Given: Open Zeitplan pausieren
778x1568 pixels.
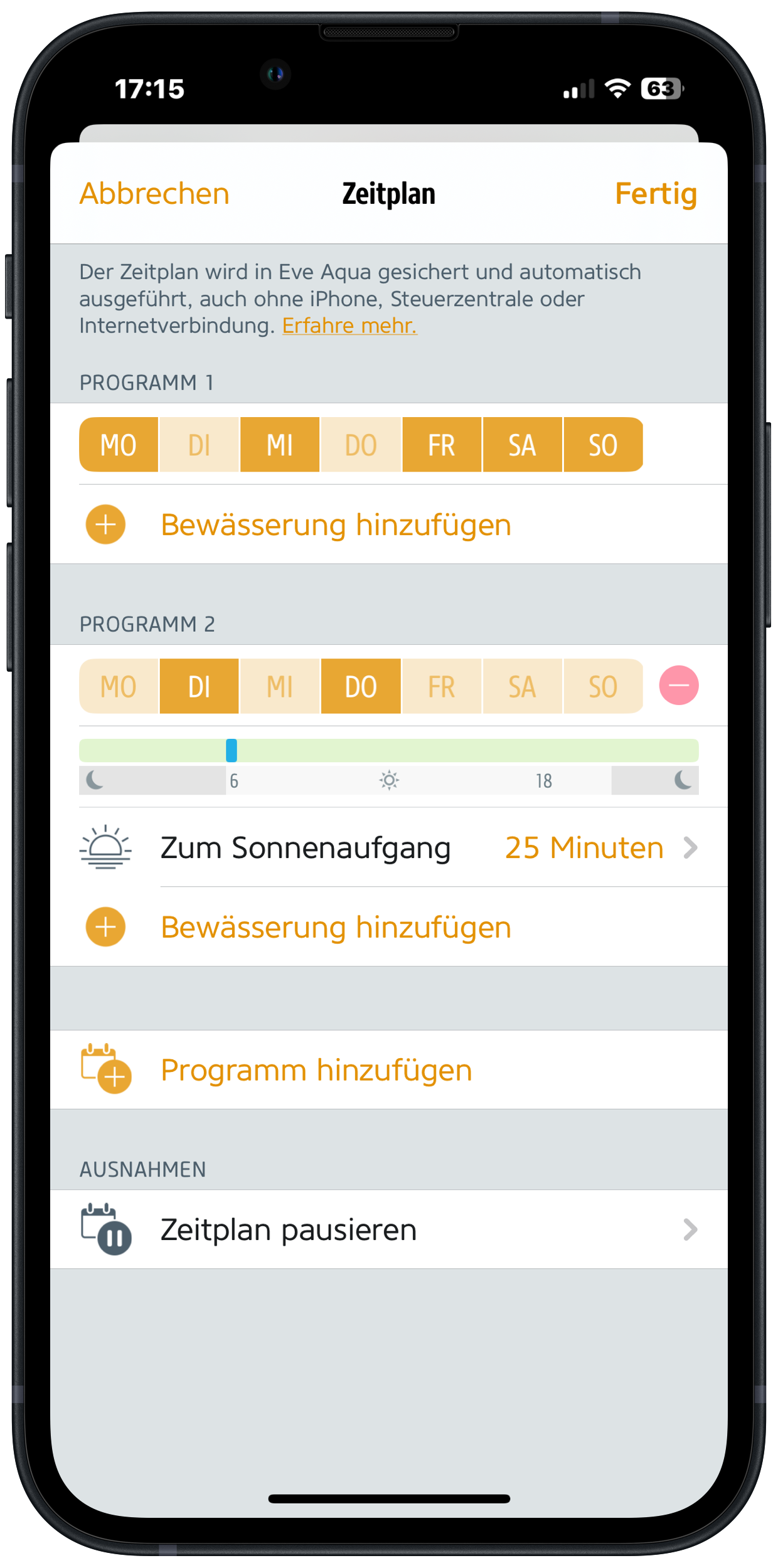Looking at the screenshot, I should (x=389, y=1229).
